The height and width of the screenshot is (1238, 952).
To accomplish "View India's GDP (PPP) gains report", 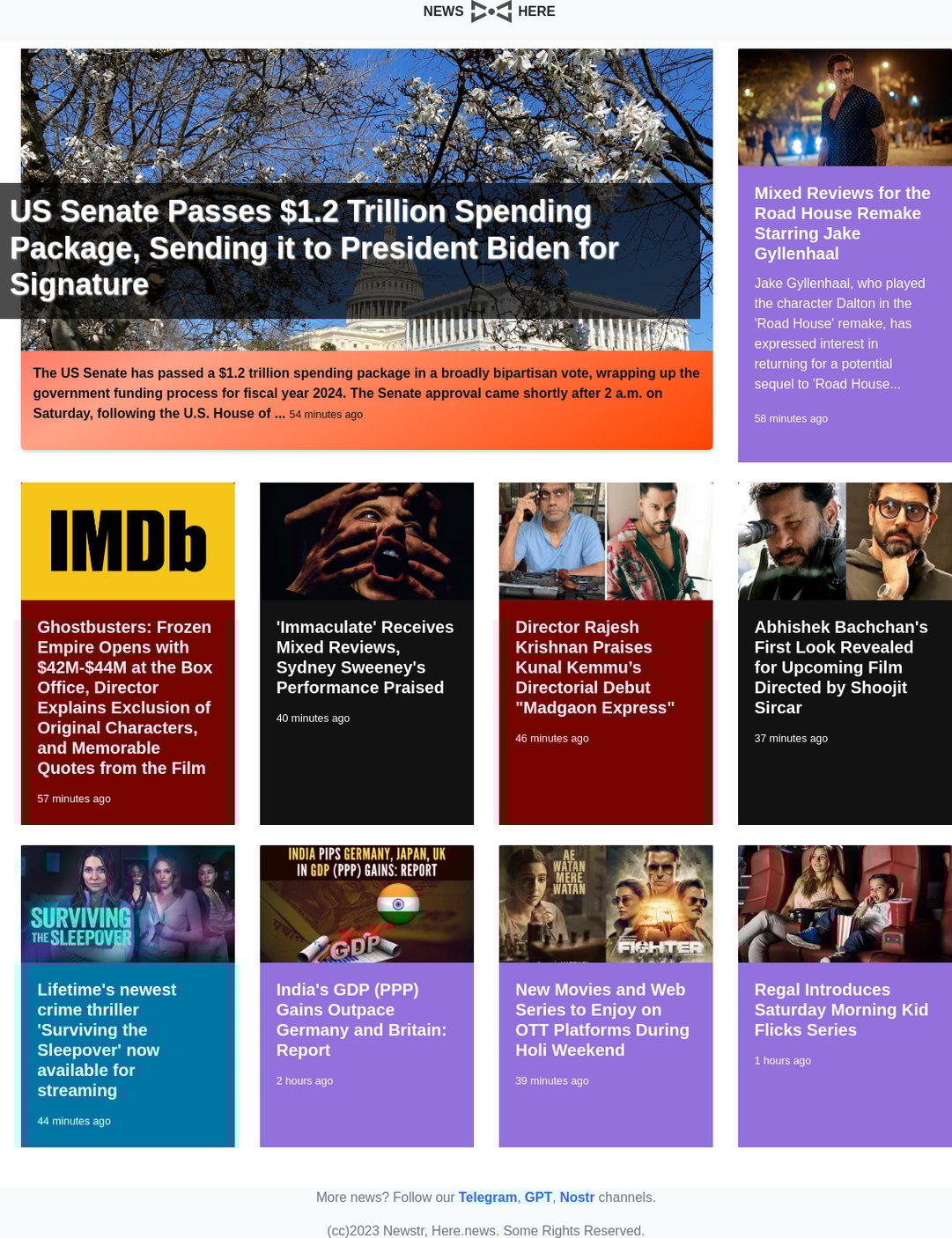I will pyautogui.click(x=361, y=1019).
